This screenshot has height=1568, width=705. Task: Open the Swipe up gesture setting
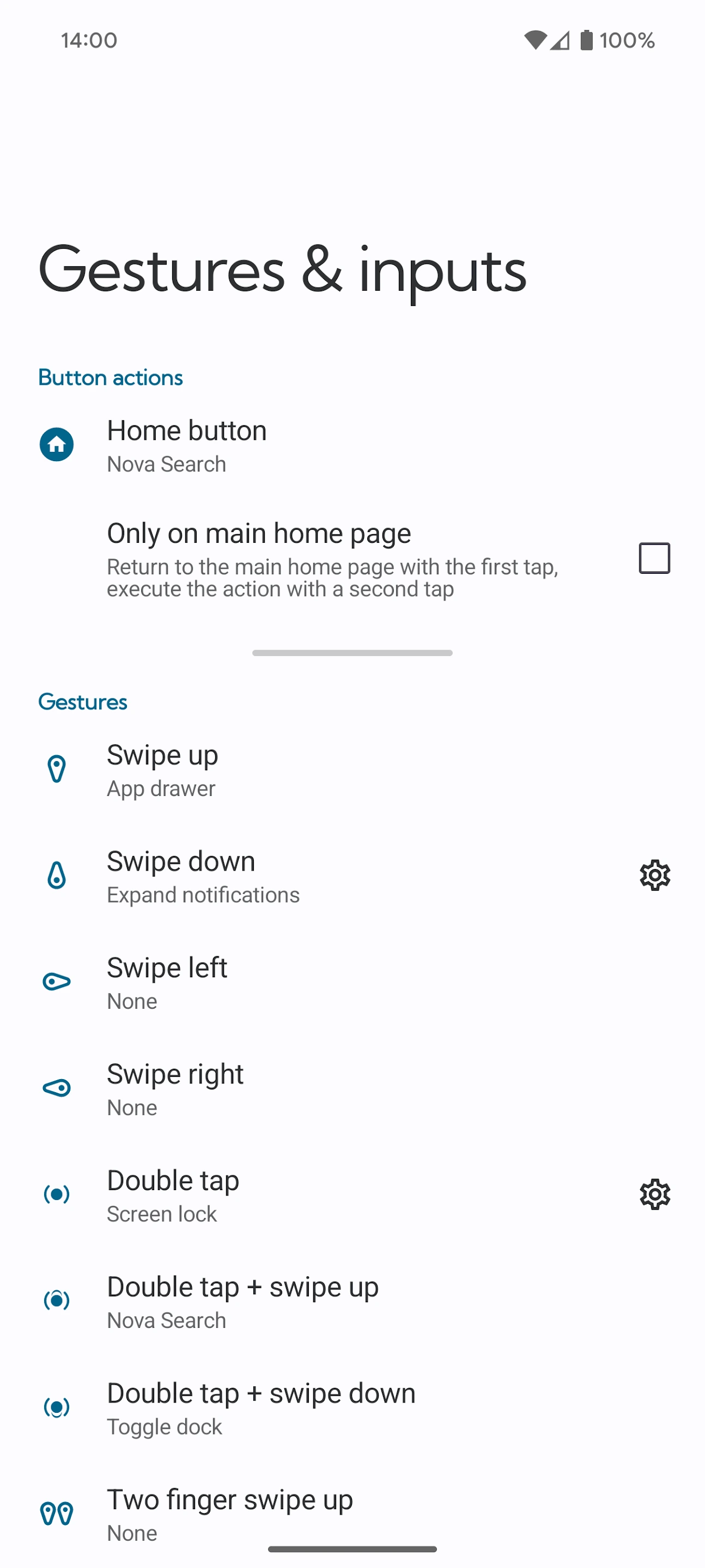[162, 769]
